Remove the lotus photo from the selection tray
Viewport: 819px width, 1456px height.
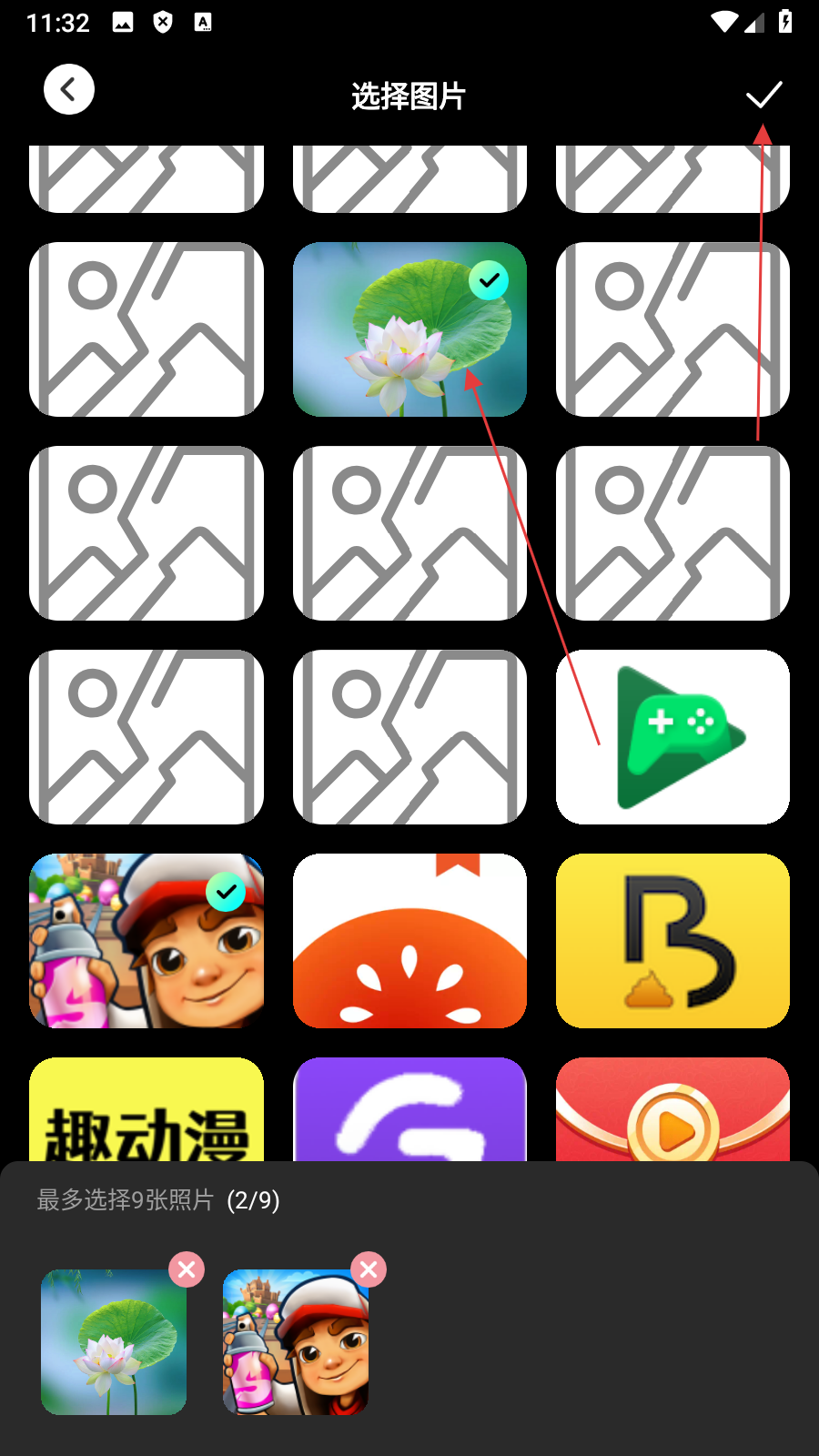pyautogui.click(x=187, y=1269)
